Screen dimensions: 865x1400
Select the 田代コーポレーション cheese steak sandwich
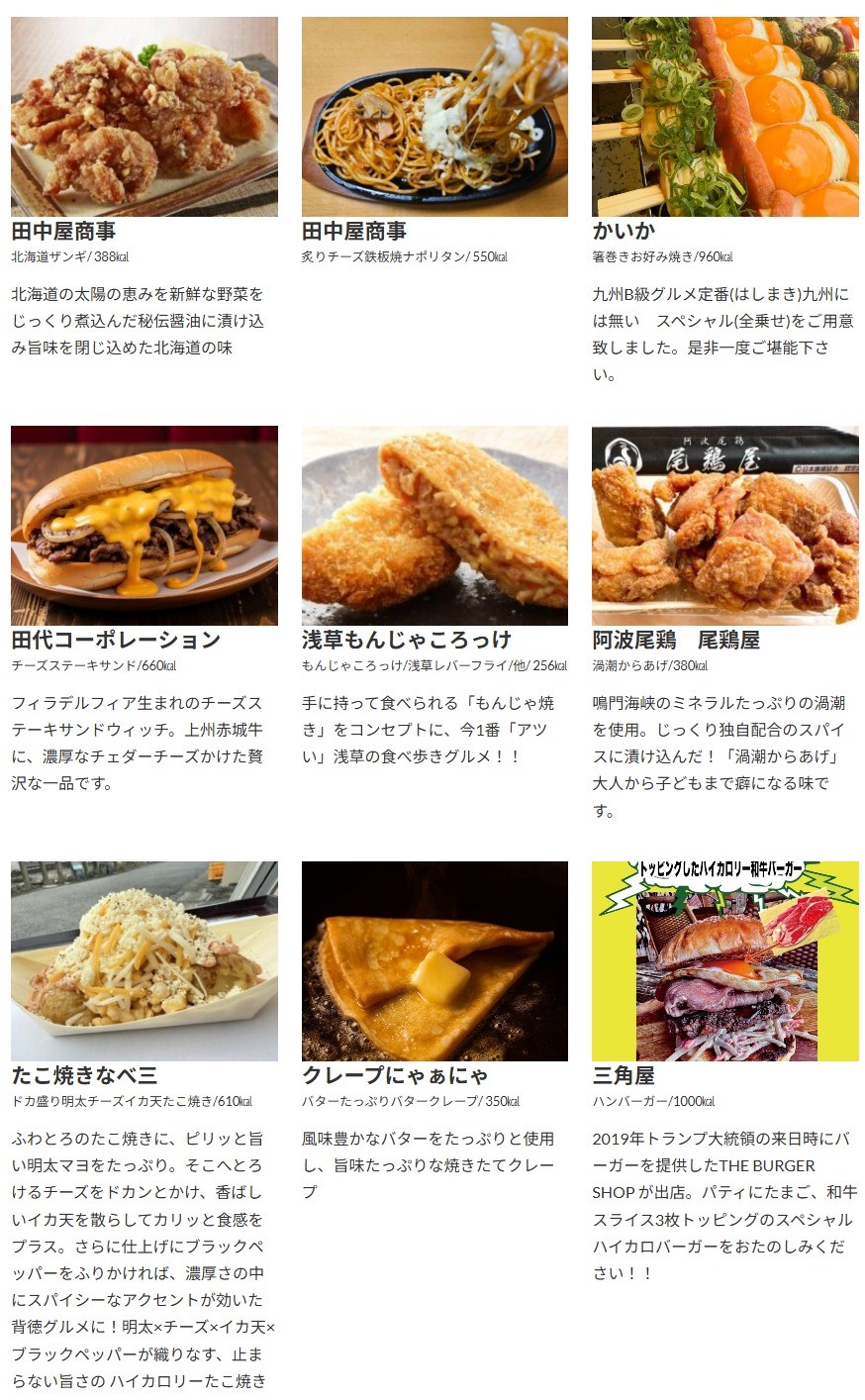click(144, 526)
